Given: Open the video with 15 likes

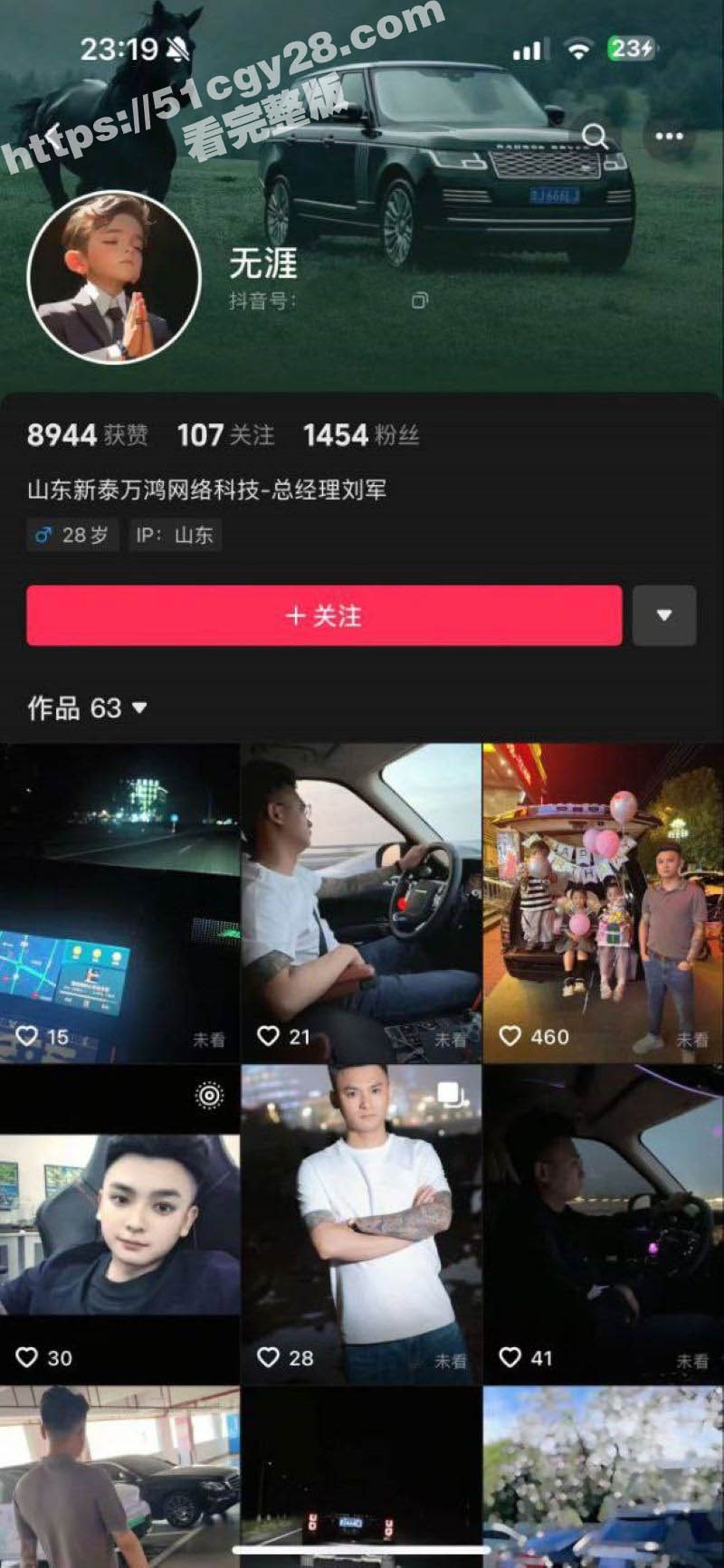Looking at the screenshot, I should point(119,903).
